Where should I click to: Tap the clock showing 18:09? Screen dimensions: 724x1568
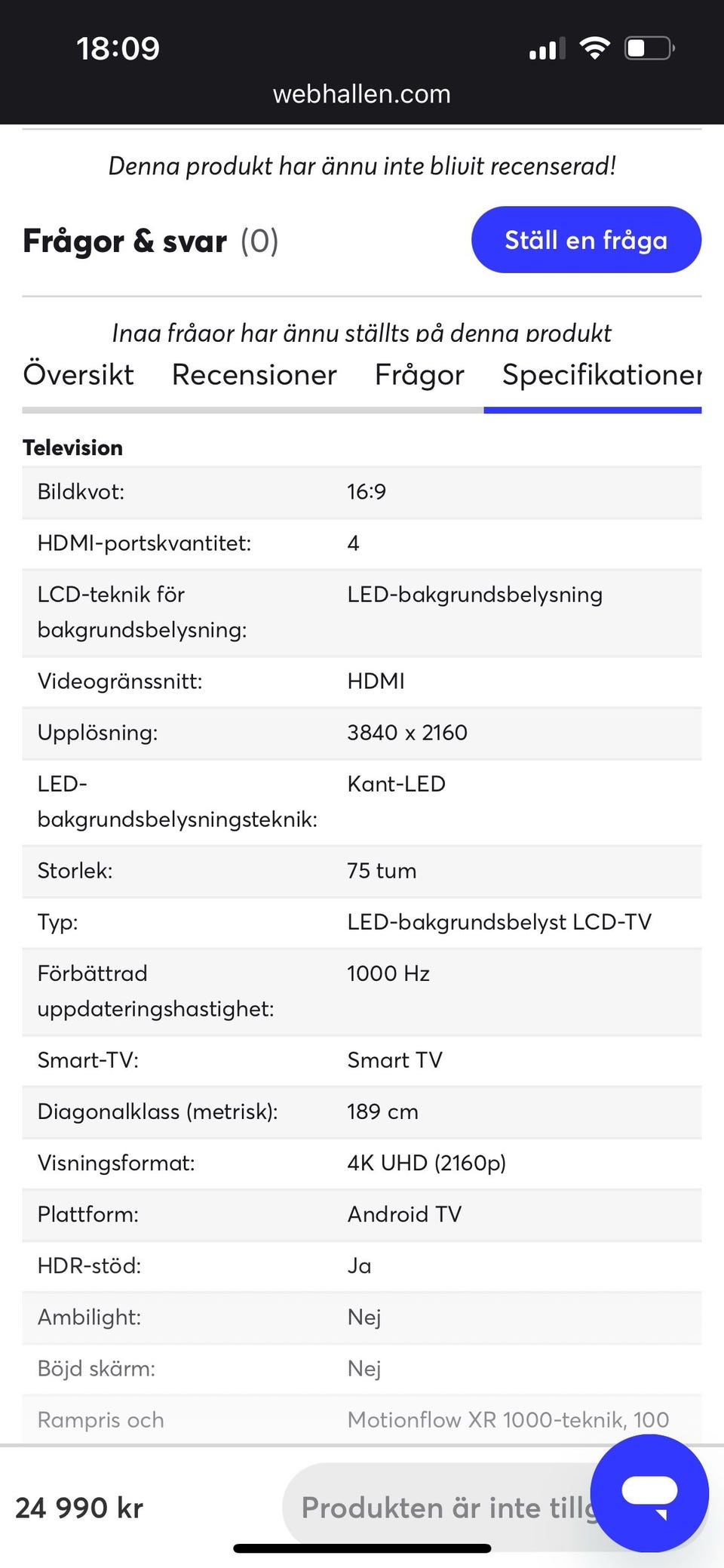pos(118,48)
